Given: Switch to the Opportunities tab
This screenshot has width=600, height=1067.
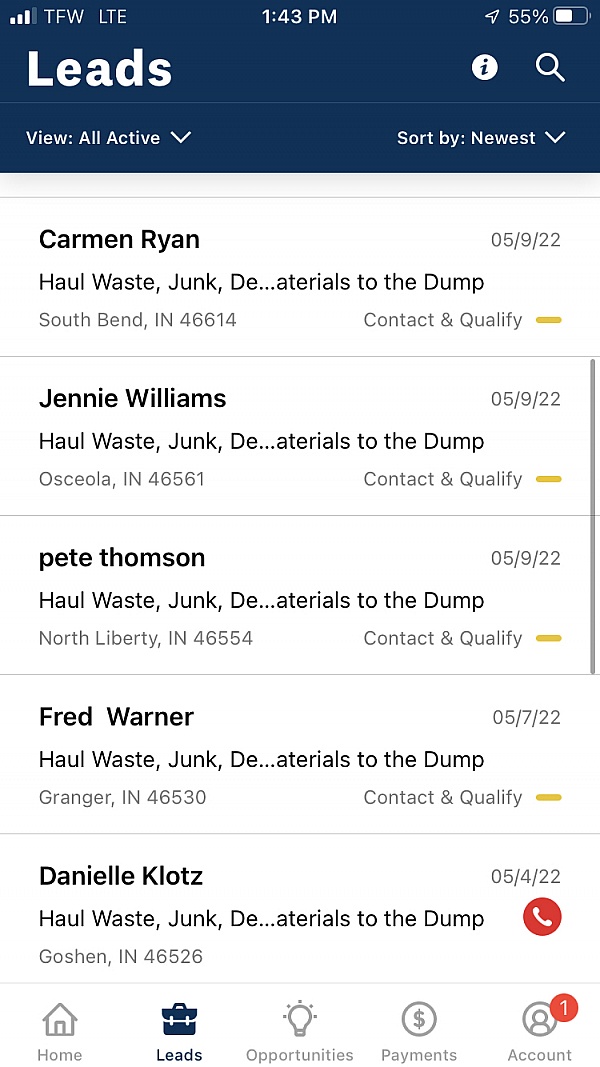Looking at the screenshot, I should click(299, 1032).
